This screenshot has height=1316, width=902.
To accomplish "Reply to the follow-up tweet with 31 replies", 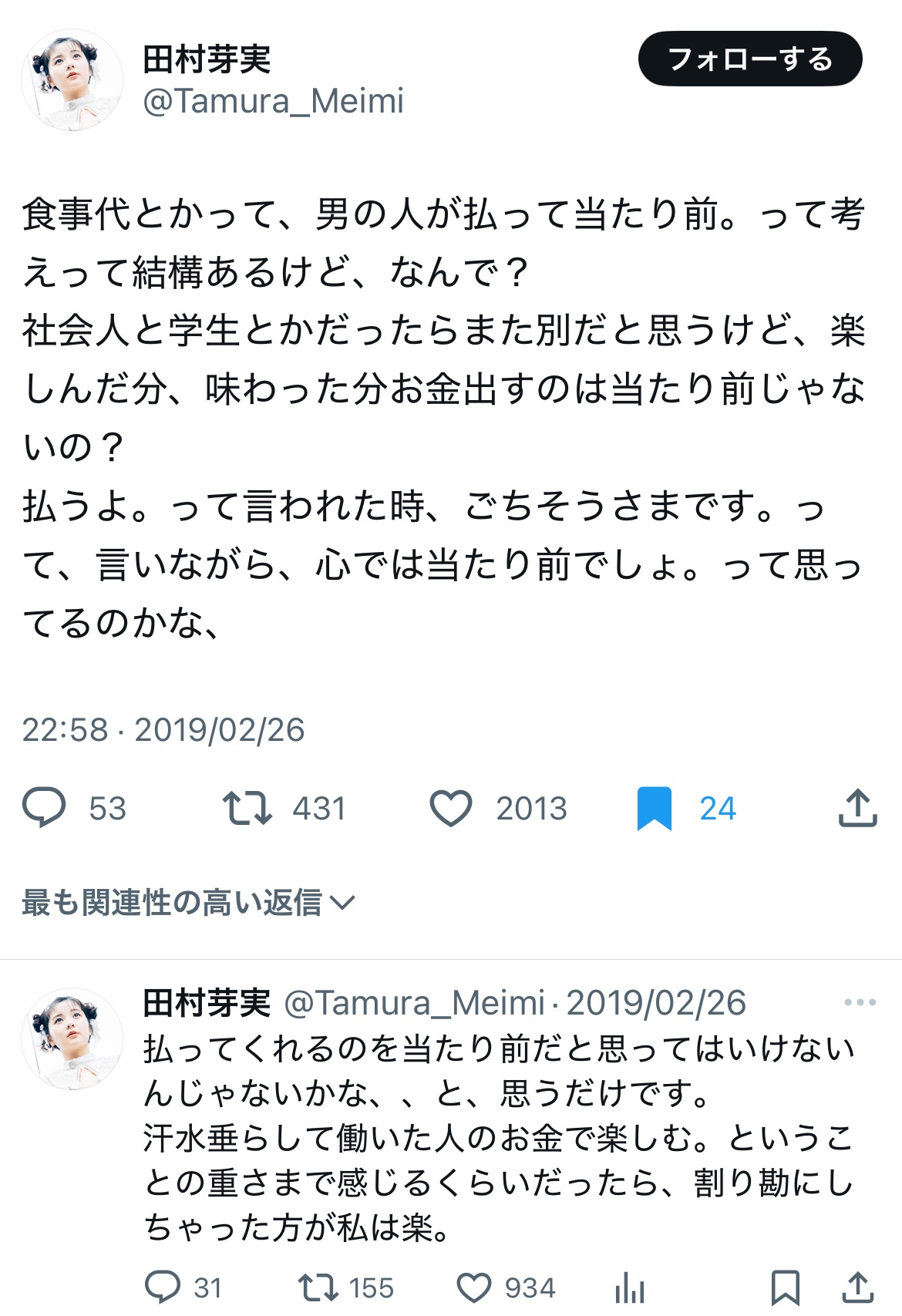I will click(163, 1287).
